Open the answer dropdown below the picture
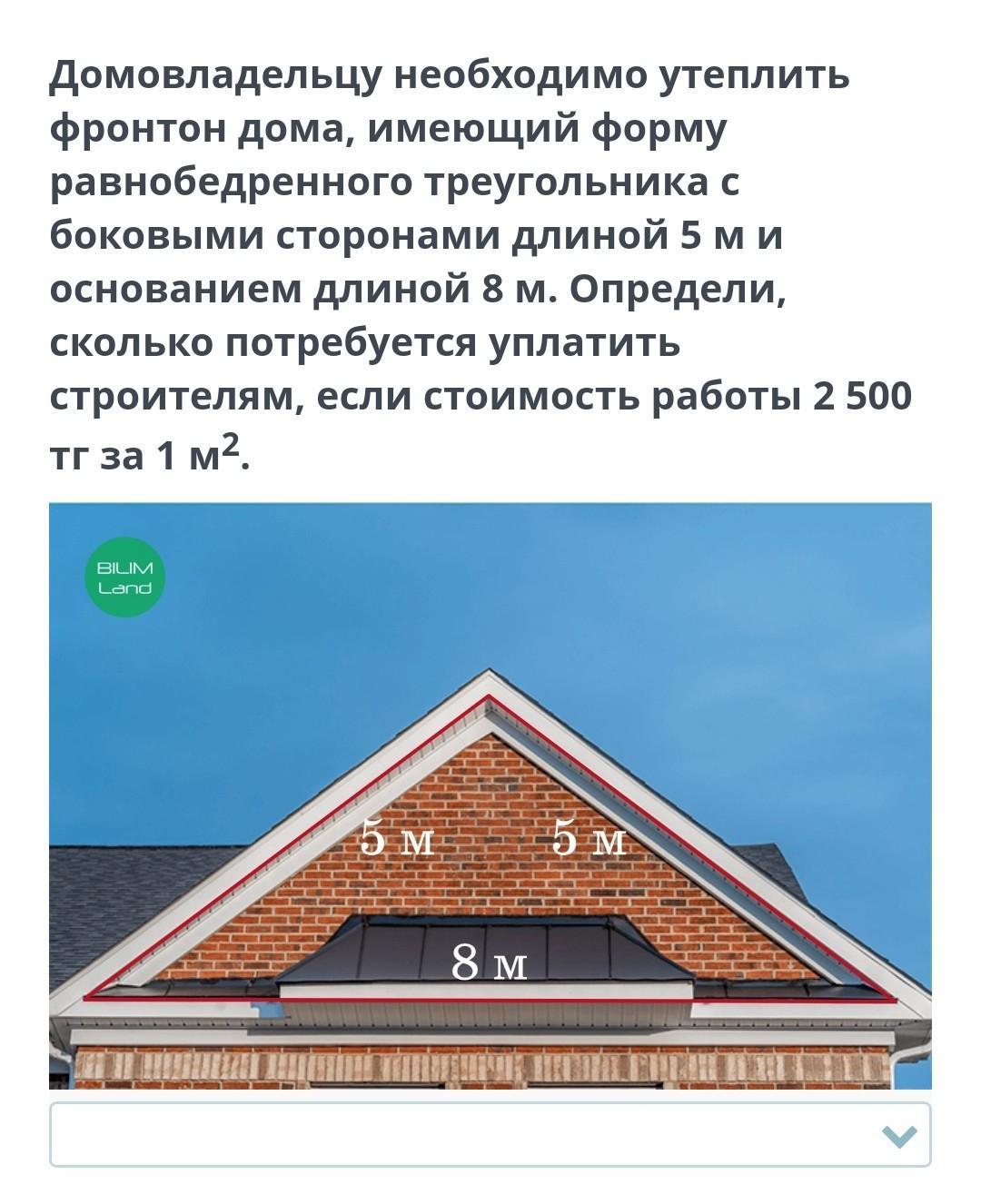Viewport: 981px width, 1204px height. (x=490, y=1135)
